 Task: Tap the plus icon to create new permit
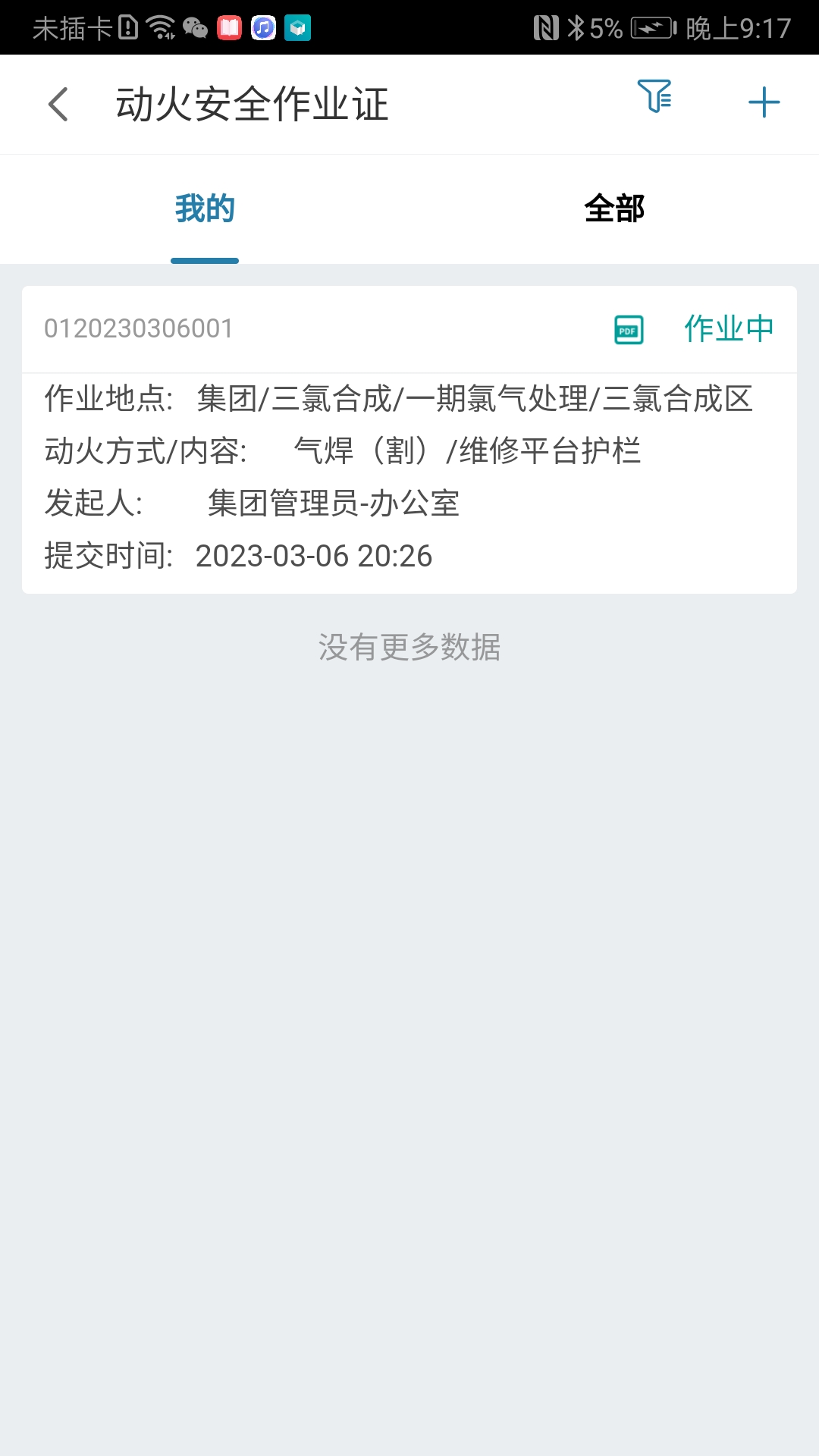click(763, 102)
